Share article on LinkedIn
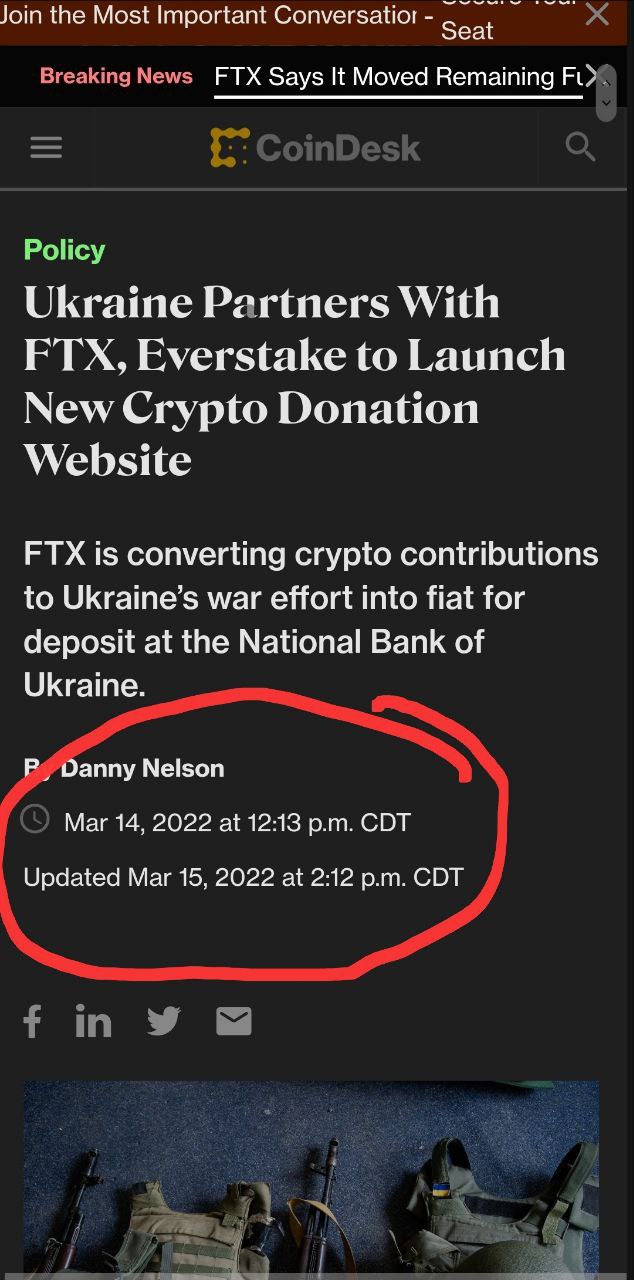The width and height of the screenshot is (634, 1280). (93, 1021)
